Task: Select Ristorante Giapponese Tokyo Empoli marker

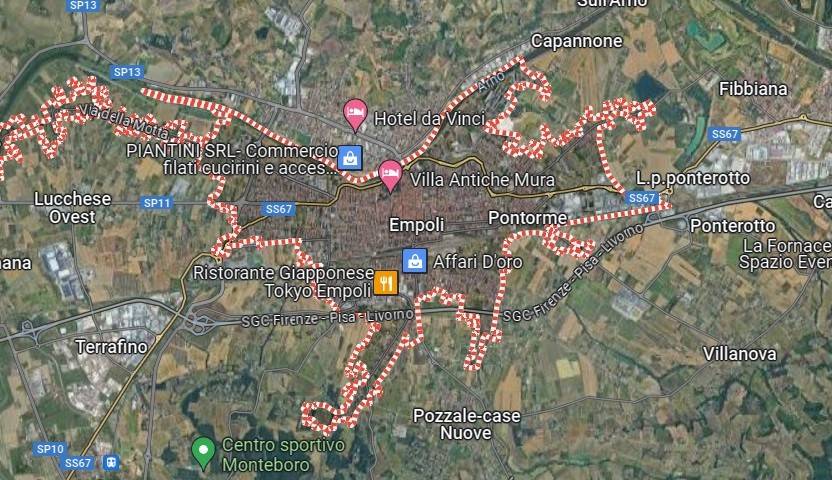Action: coord(386,283)
